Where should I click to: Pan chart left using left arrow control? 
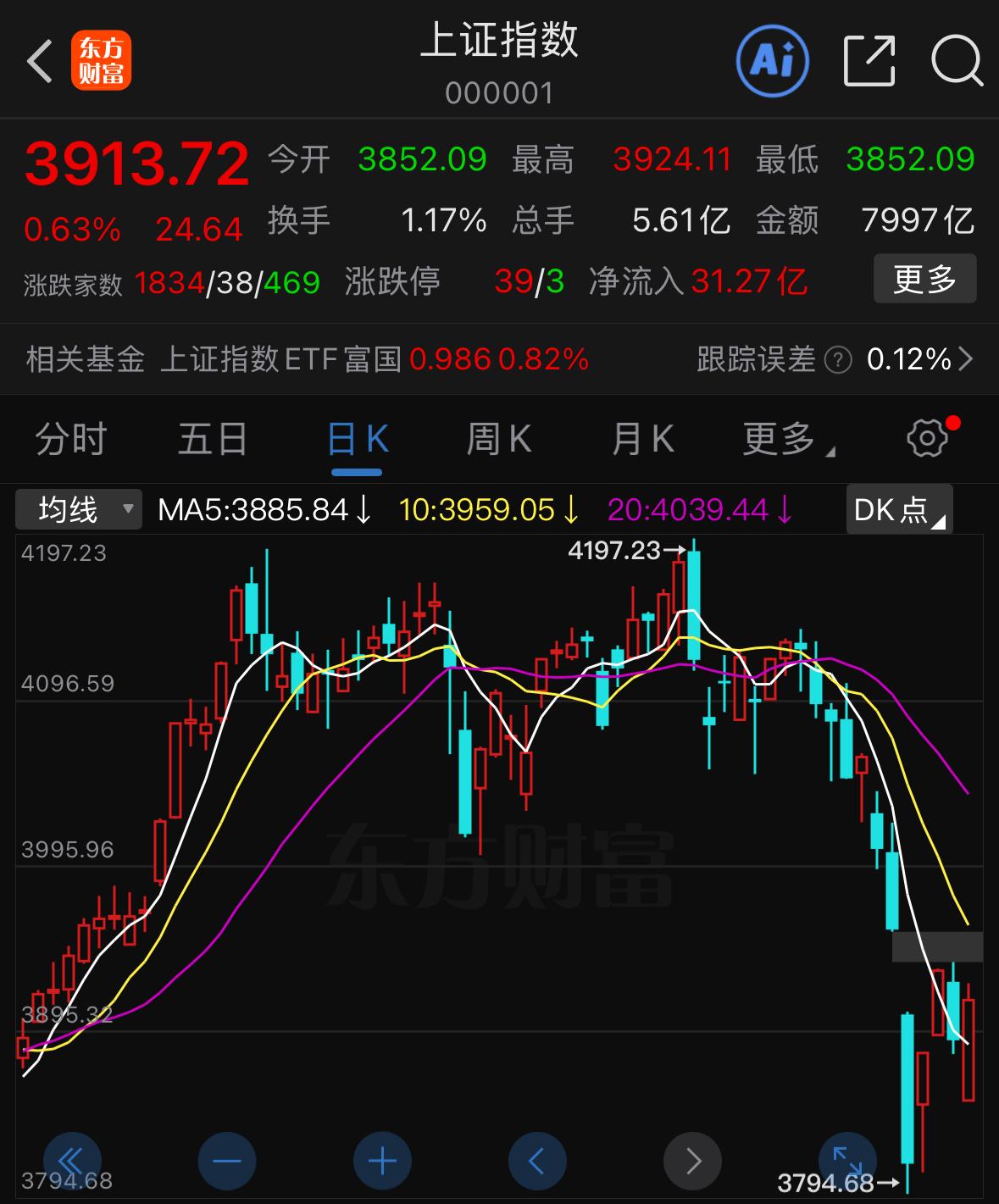tap(537, 1161)
